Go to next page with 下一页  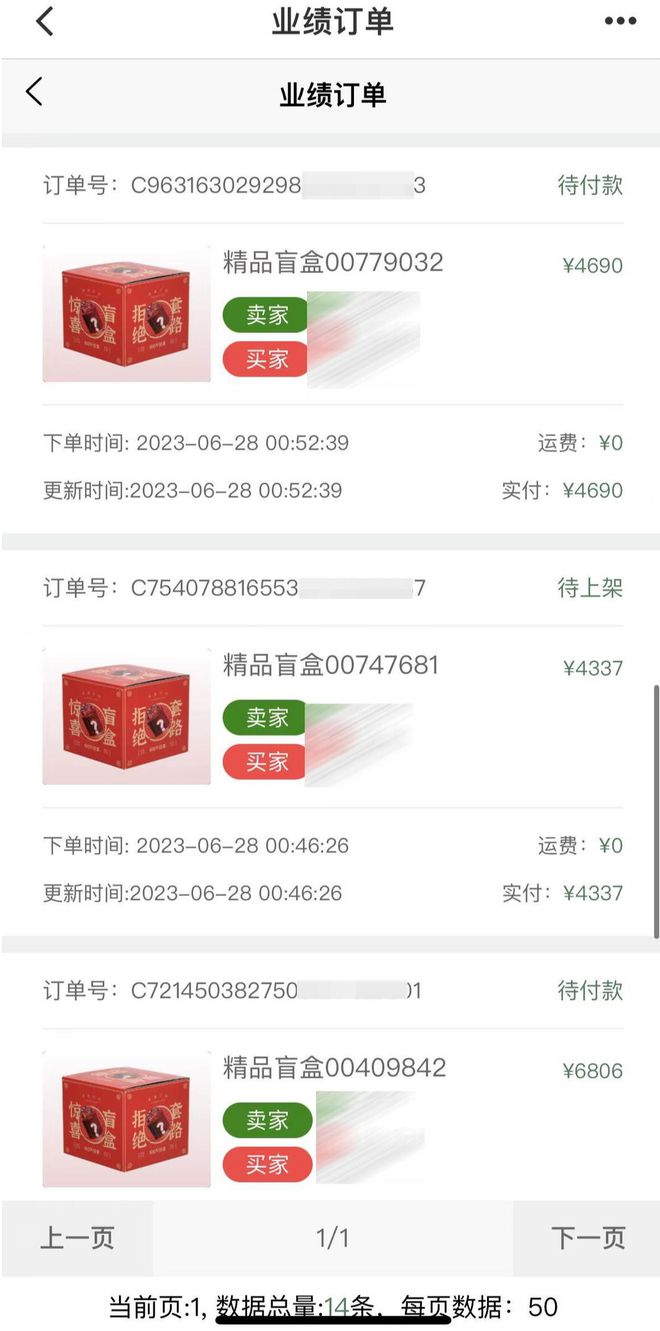tap(588, 1238)
